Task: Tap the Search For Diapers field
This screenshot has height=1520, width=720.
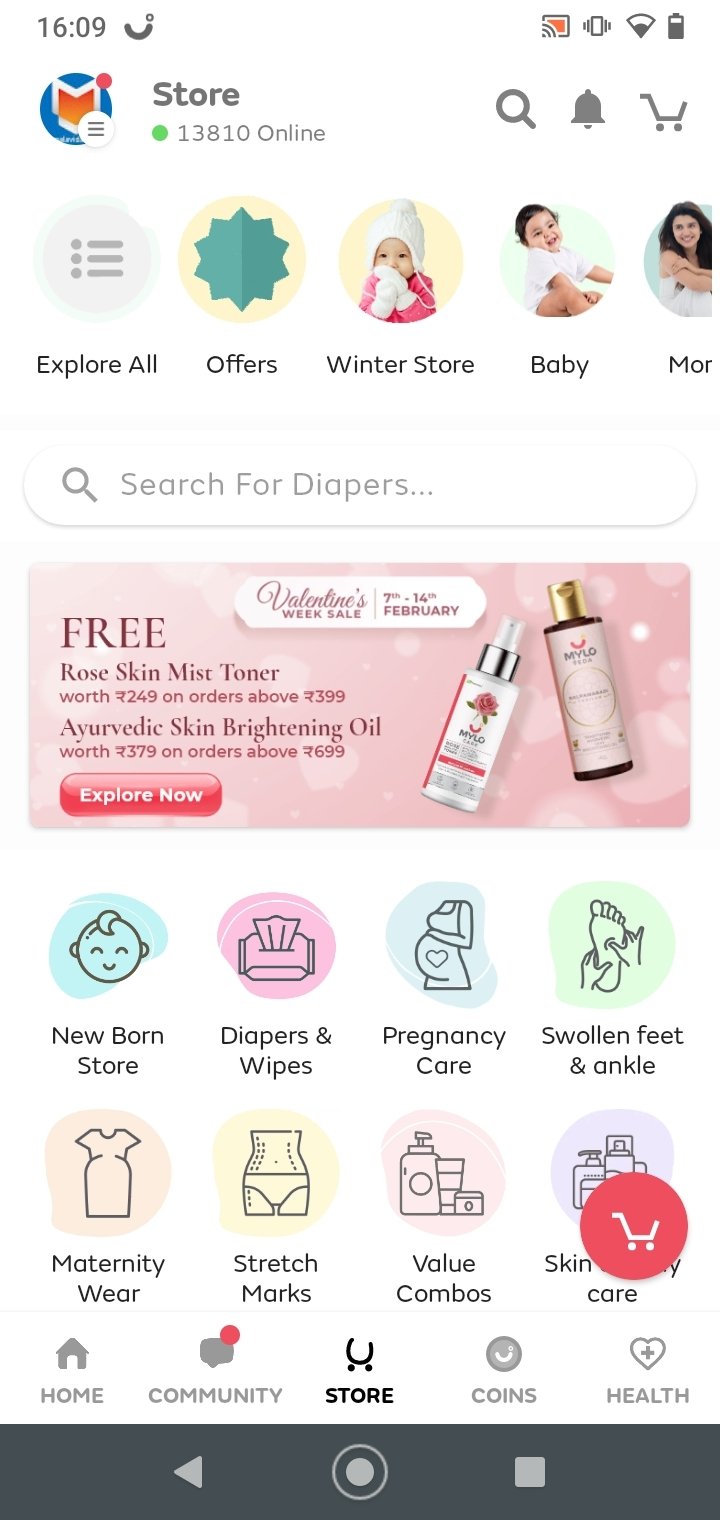Action: point(360,485)
